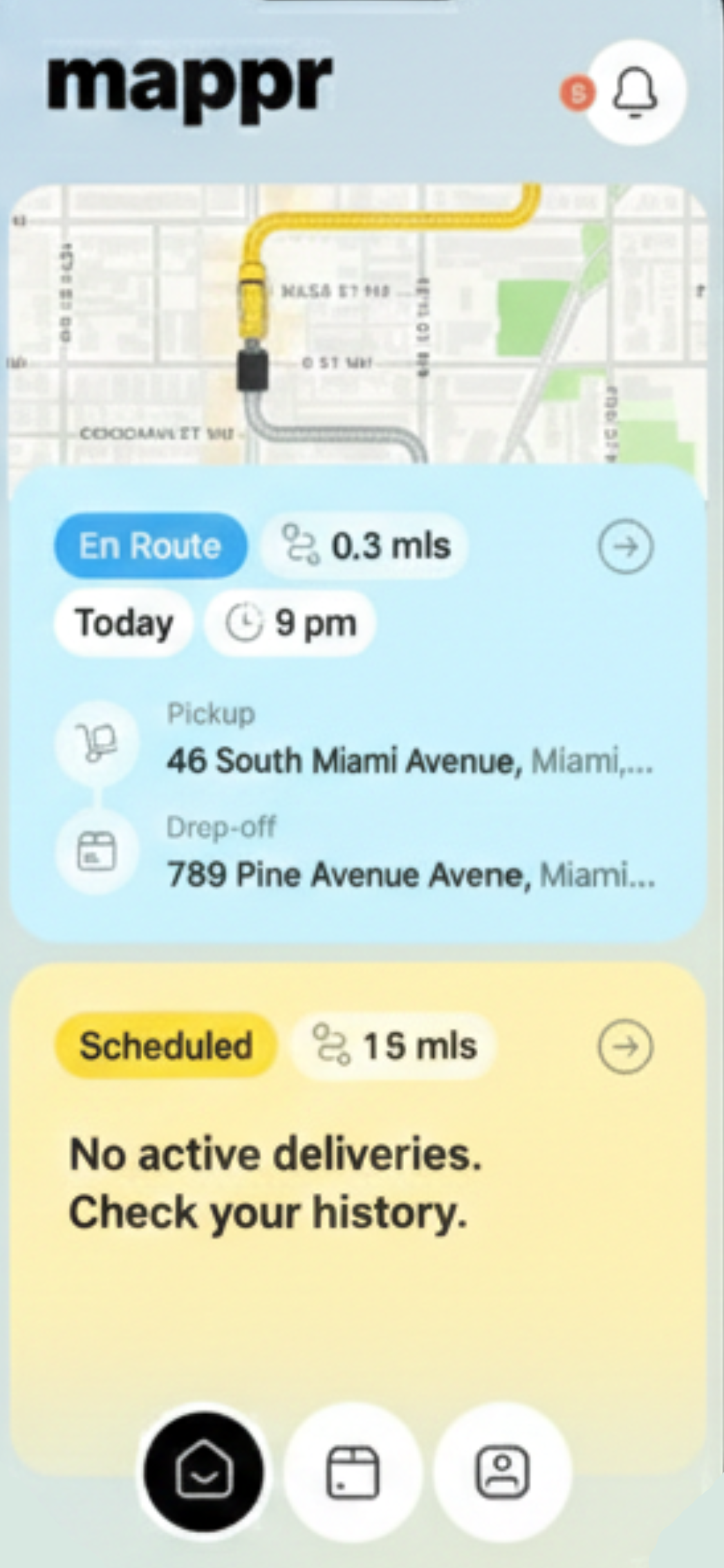This screenshot has height=1568, width=724.
Task: Open the Scheduled delivery arrow
Action: coord(625,1046)
